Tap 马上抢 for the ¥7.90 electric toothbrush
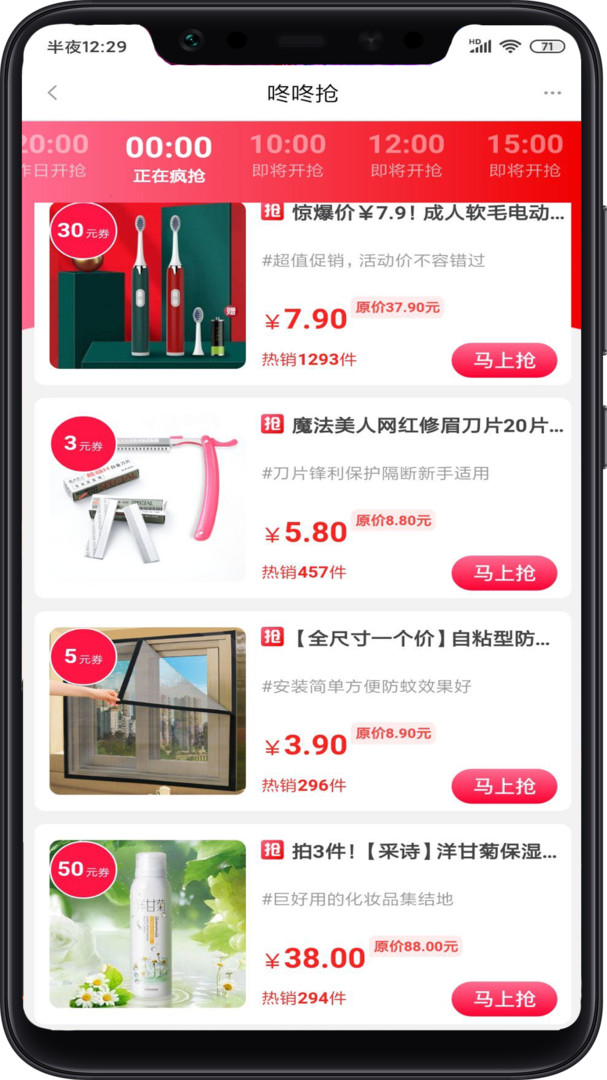 (504, 360)
